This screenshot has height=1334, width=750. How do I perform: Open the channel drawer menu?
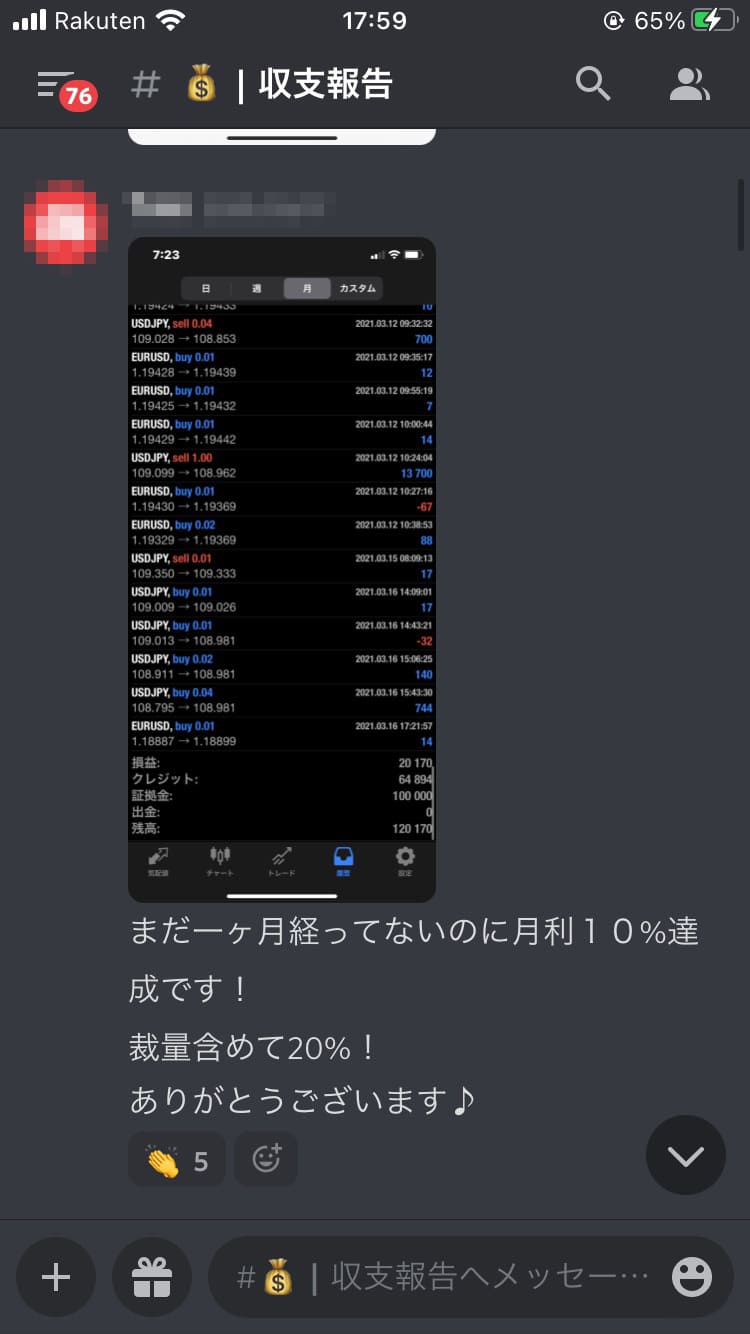(57, 86)
